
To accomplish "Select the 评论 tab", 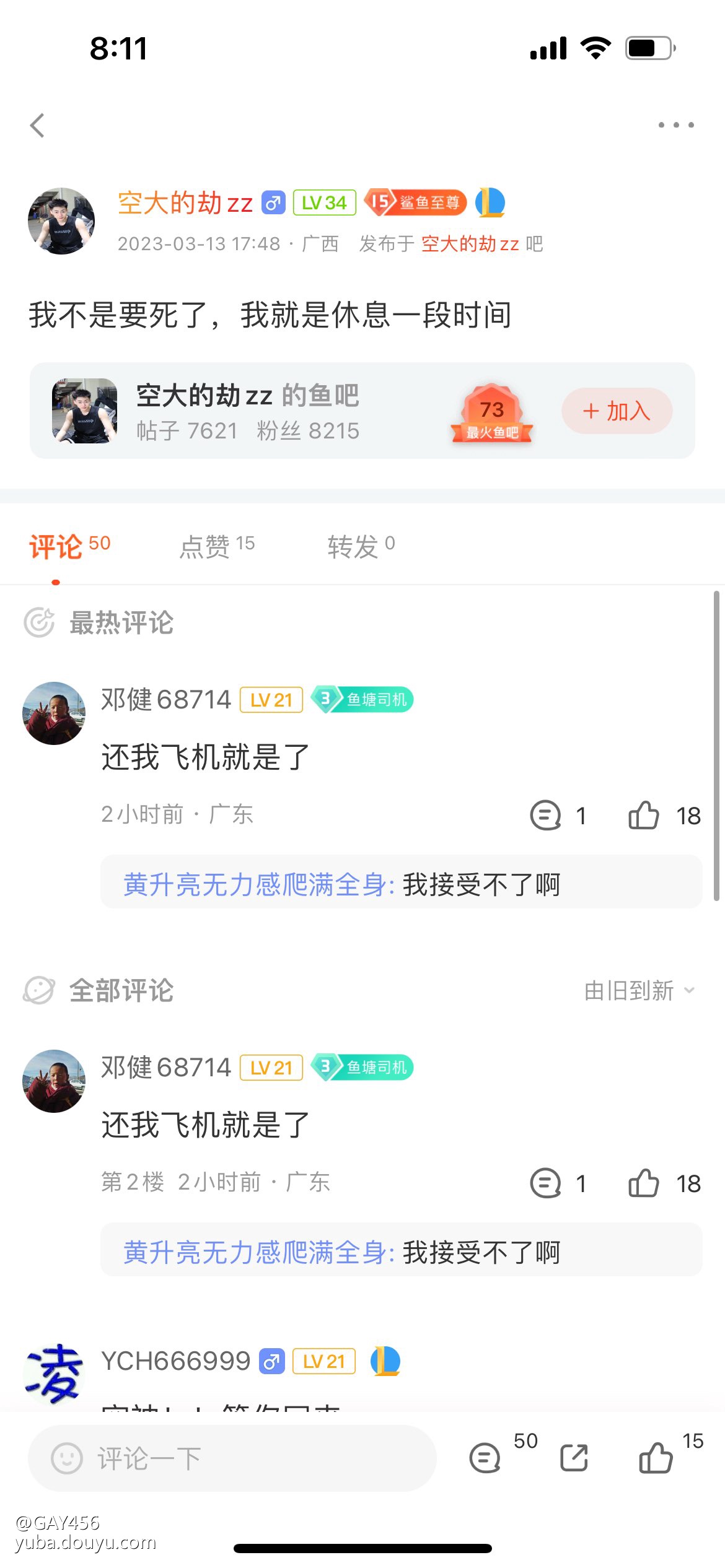I will pyautogui.click(x=69, y=546).
